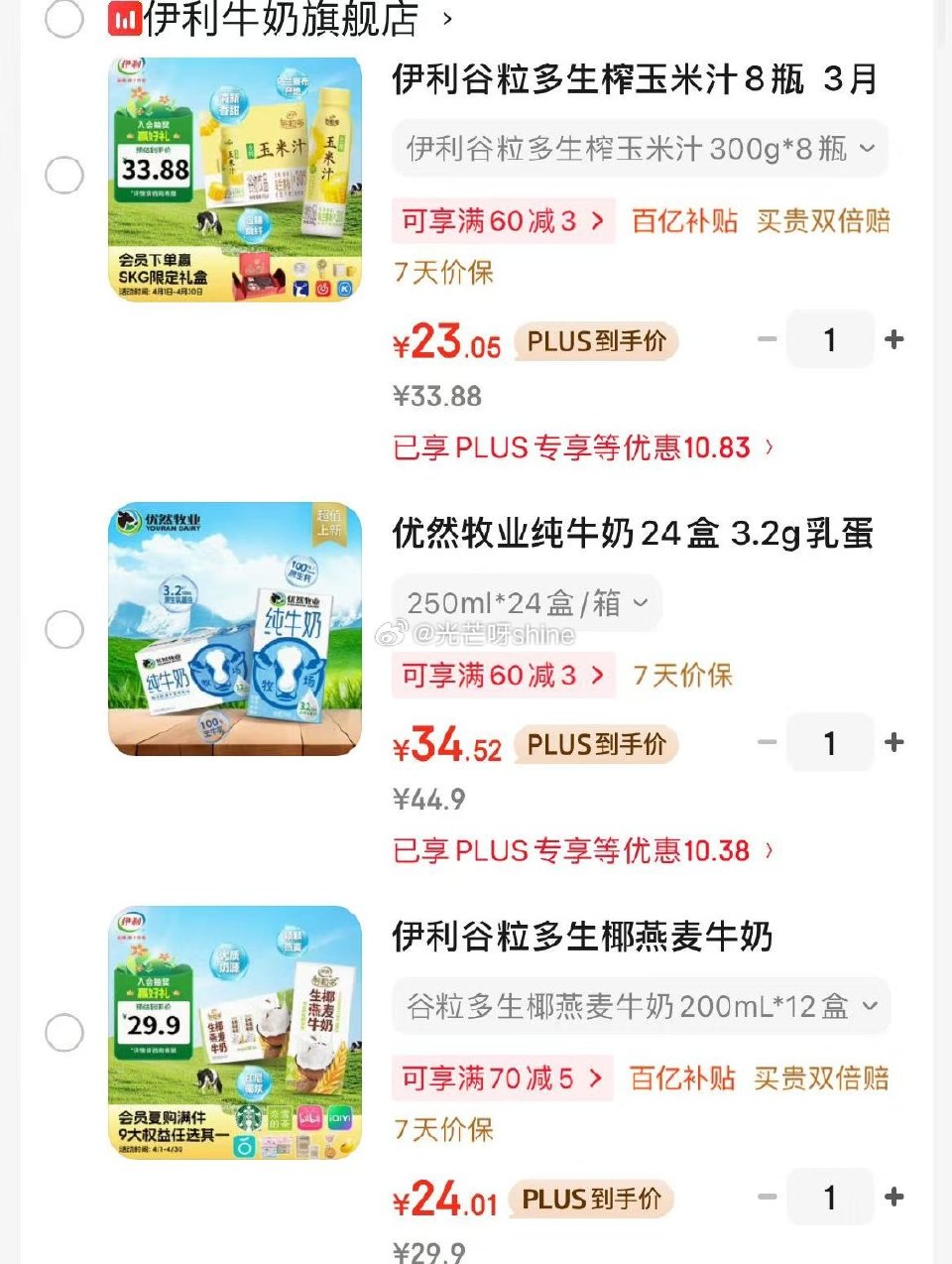Open the 买贵双倍赔 guarantee details
952x1264 pixels.
click(823, 220)
